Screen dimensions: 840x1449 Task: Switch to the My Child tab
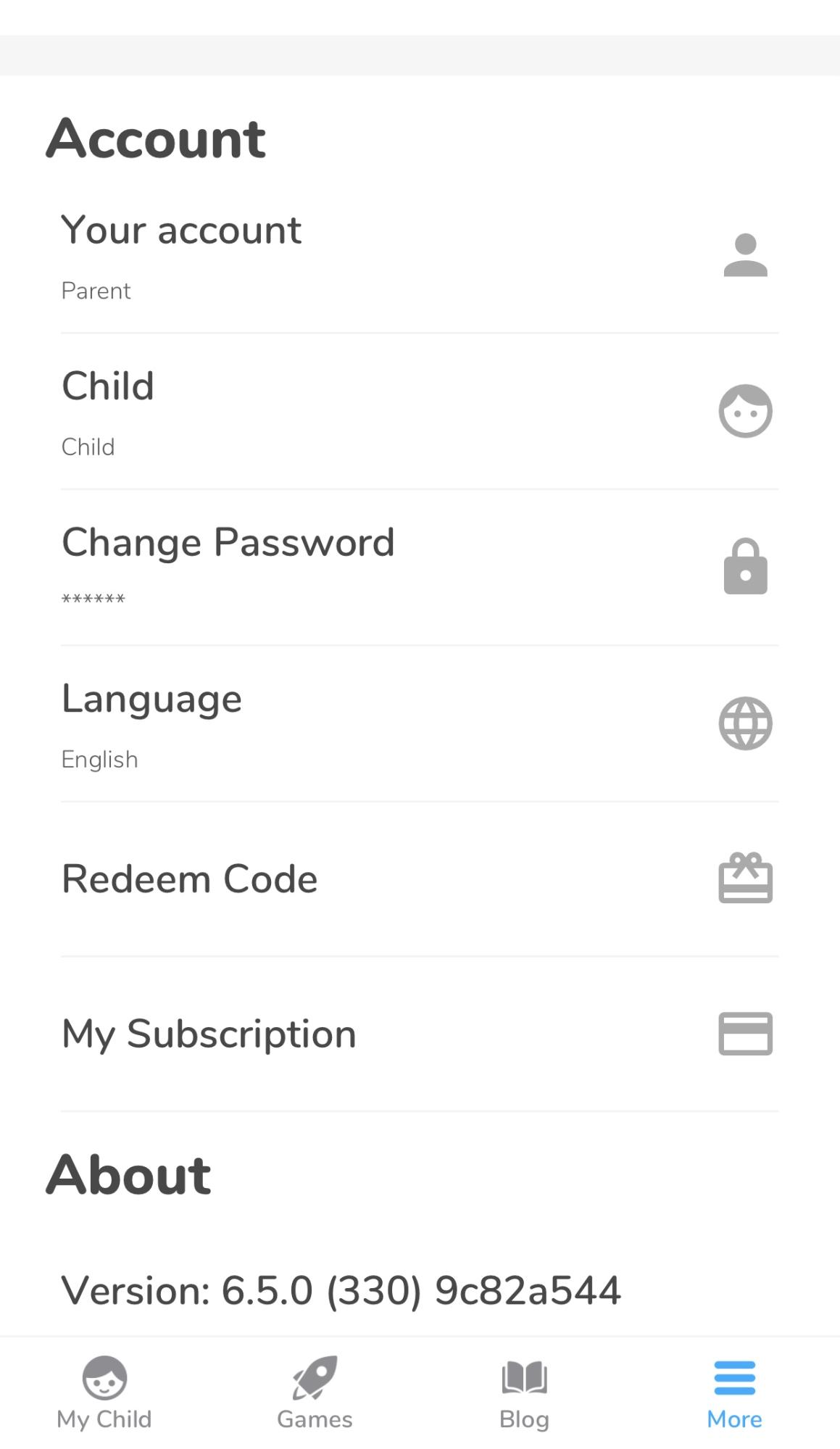104,1393
